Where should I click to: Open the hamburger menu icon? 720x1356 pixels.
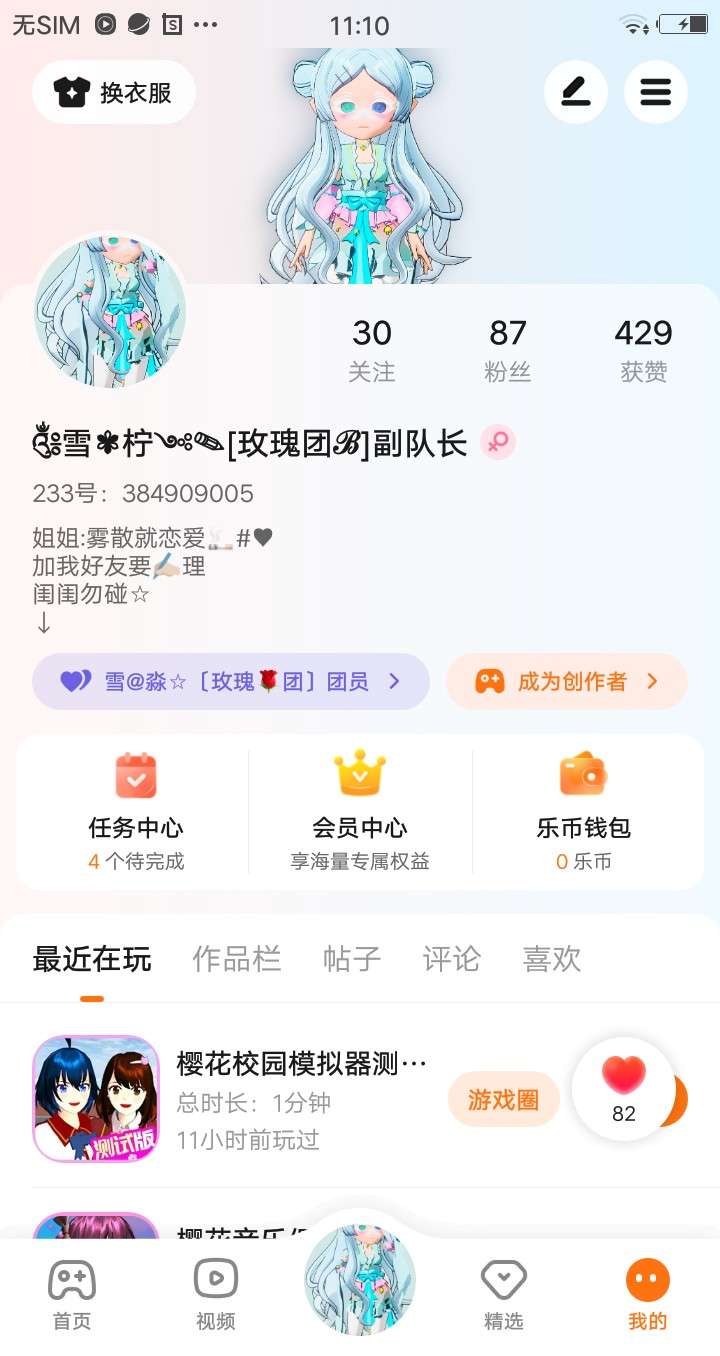pyautogui.click(x=656, y=93)
